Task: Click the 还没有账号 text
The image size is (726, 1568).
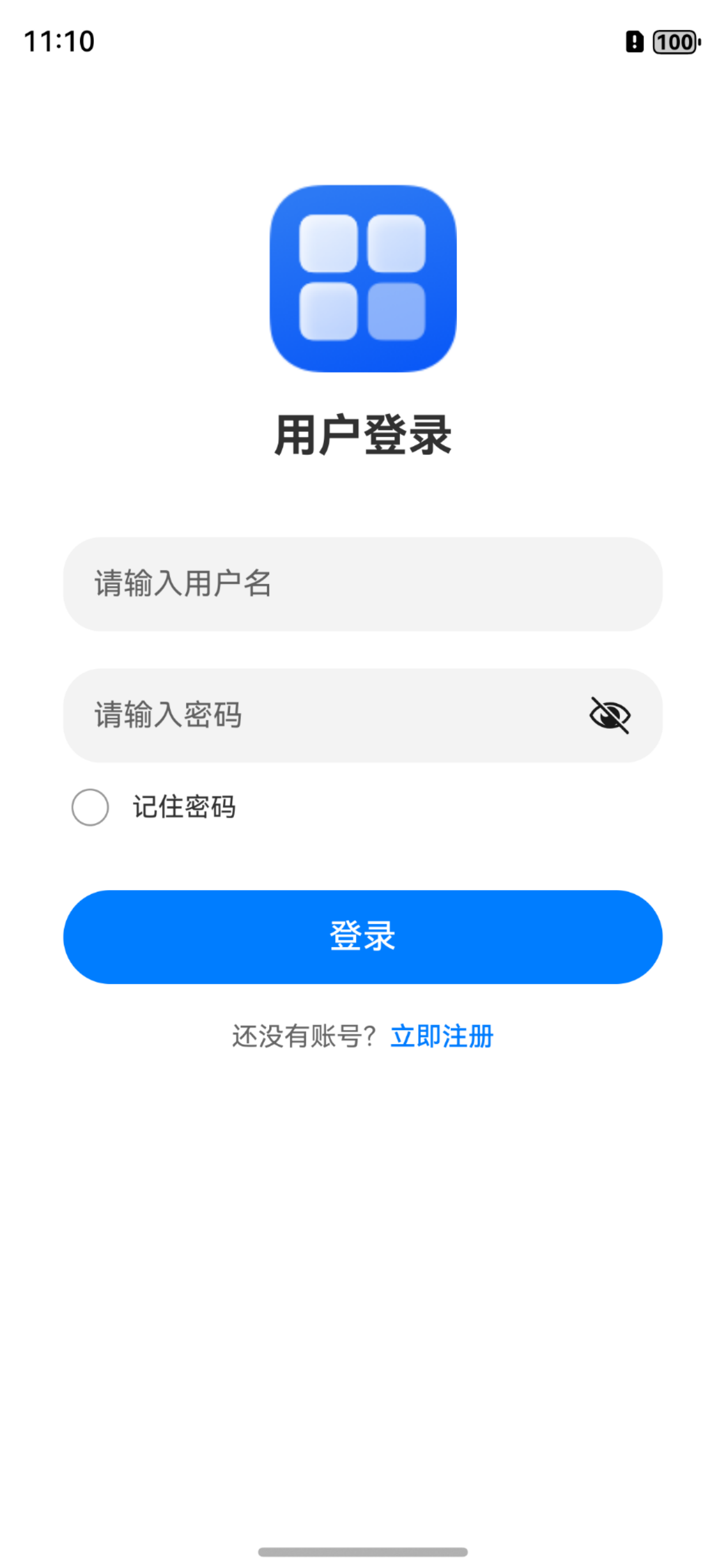Action: [302, 1036]
